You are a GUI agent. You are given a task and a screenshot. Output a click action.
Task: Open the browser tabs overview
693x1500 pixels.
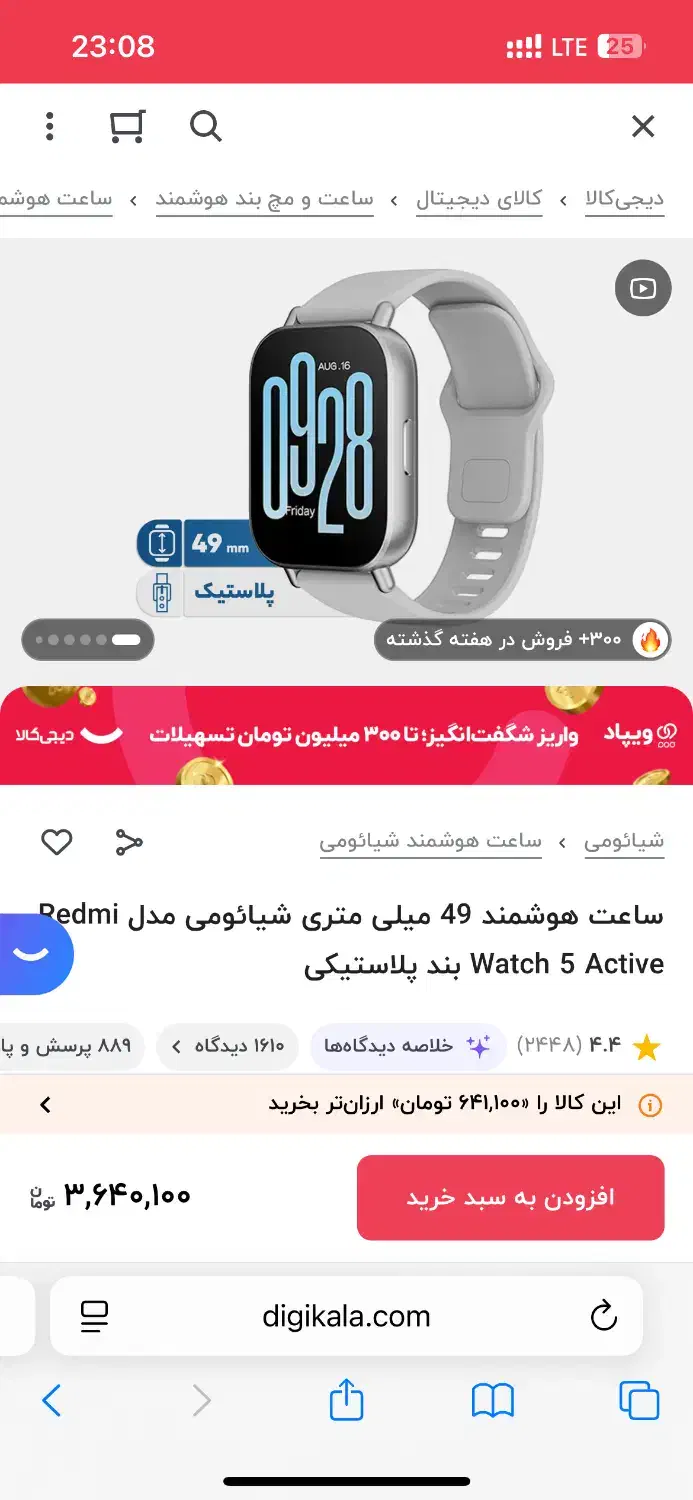pyautogui.click(x=639, y=1400)
